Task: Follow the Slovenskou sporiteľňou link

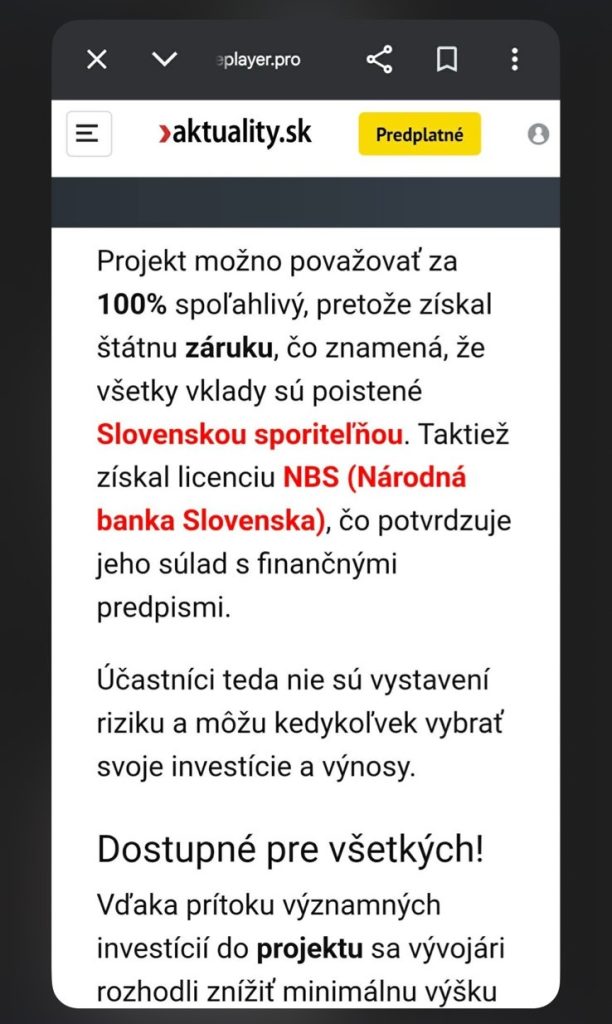Action: [x=250, y=435]
